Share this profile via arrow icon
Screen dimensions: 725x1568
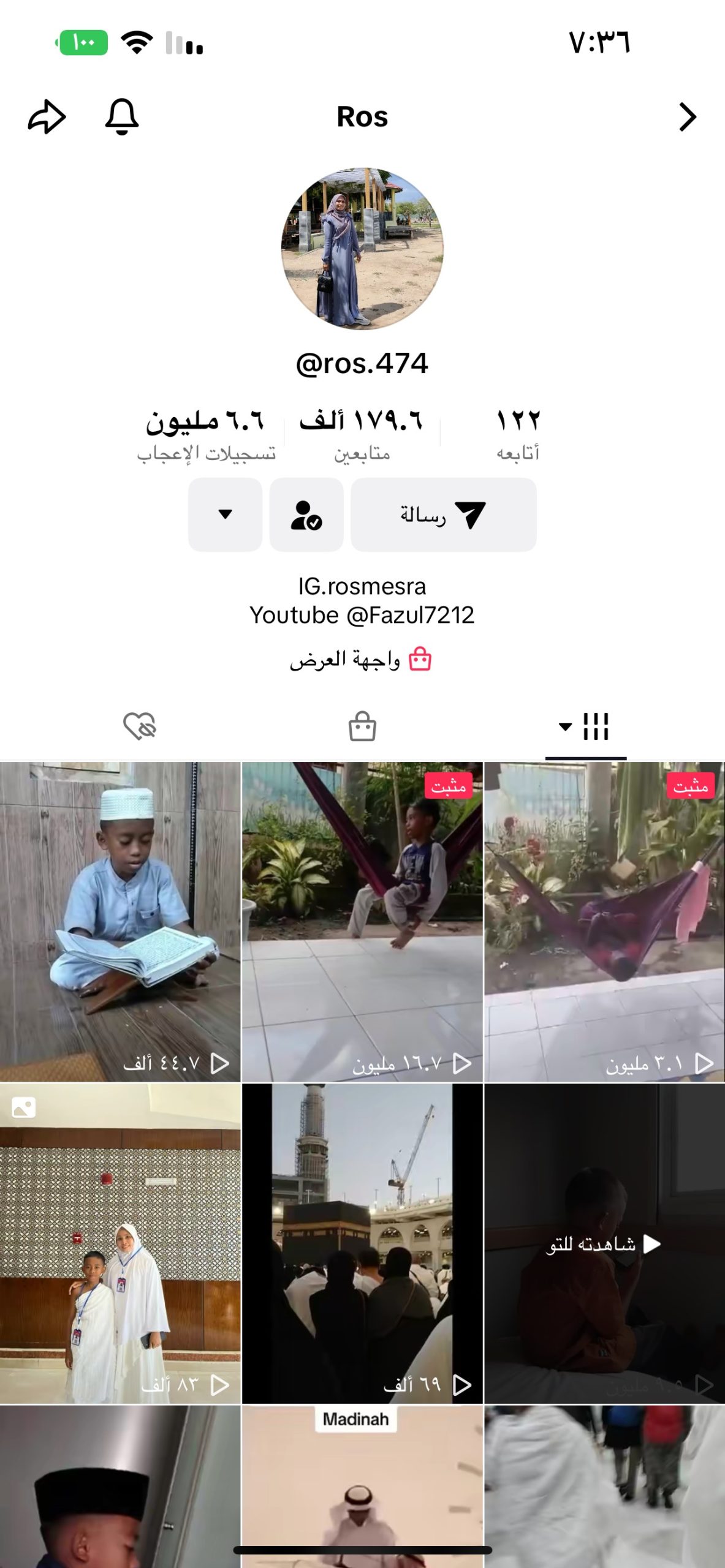47,116
